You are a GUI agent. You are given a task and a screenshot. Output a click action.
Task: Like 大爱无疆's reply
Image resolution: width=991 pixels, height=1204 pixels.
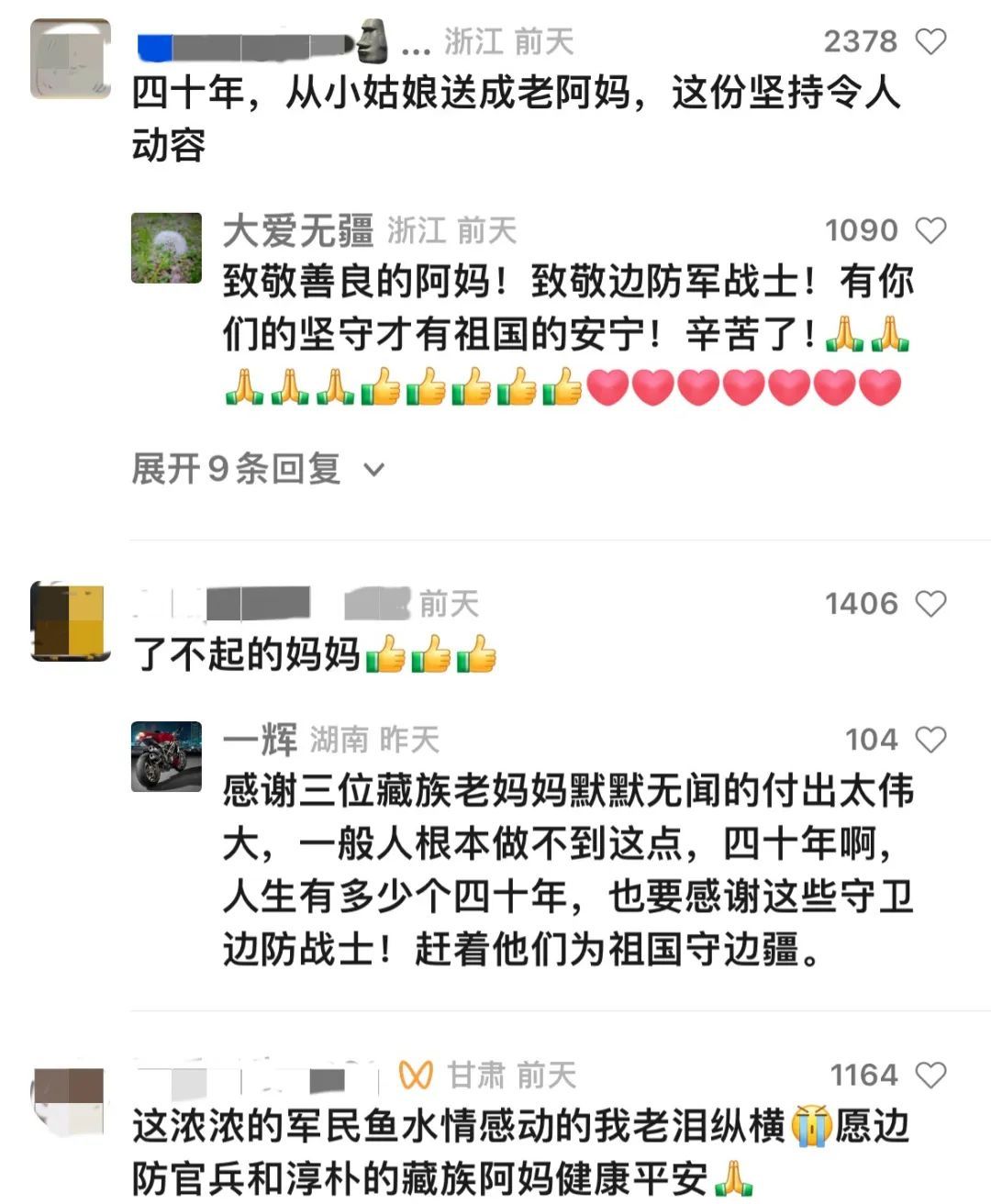(x=930, y=230)
